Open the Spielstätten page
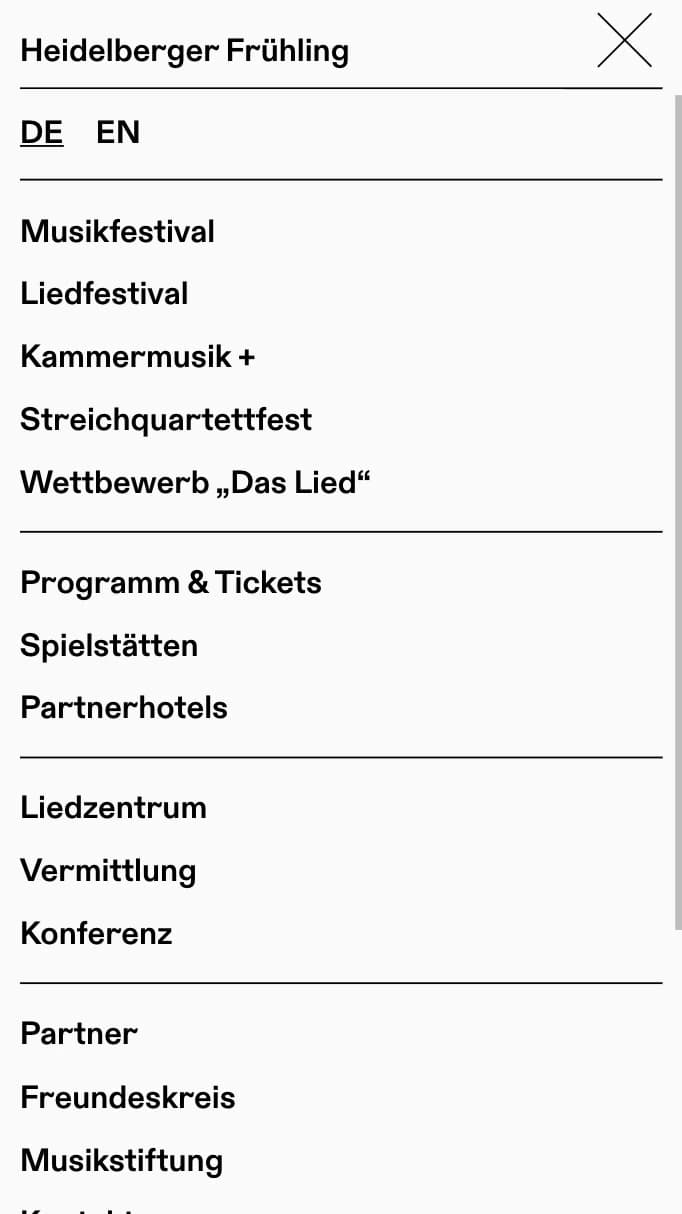682x1214 pixels. pyautogui.click(x=109, y=645)
